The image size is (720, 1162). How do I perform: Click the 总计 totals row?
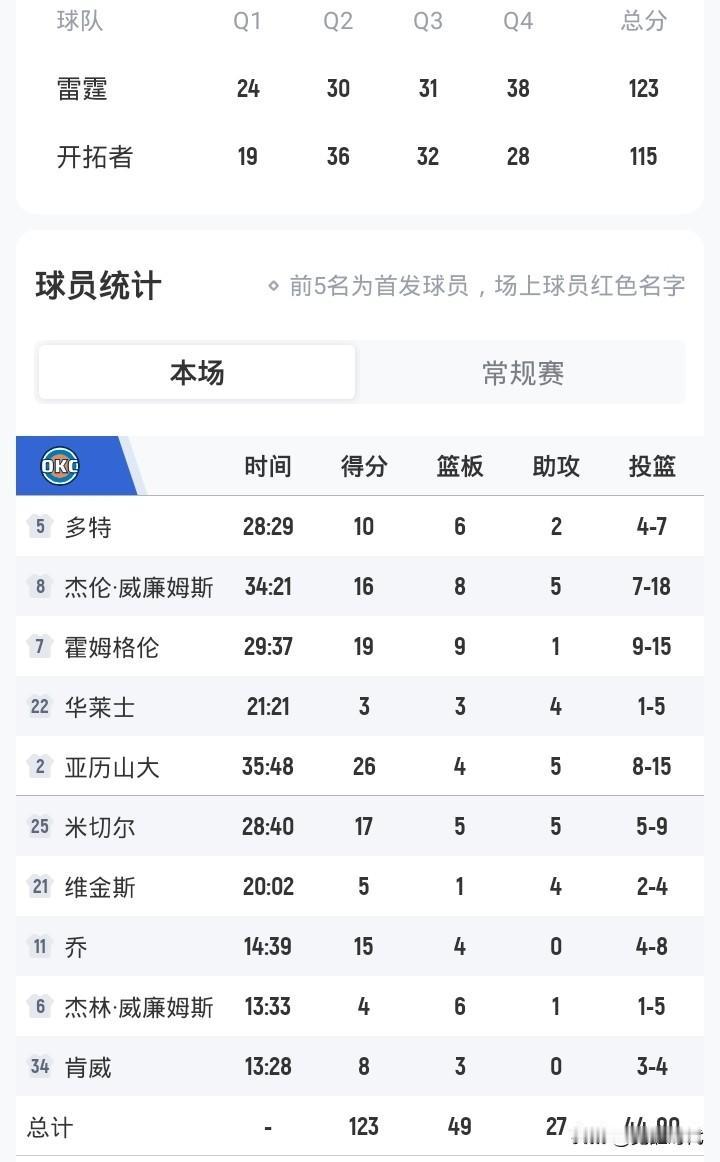coord(47,1127)
